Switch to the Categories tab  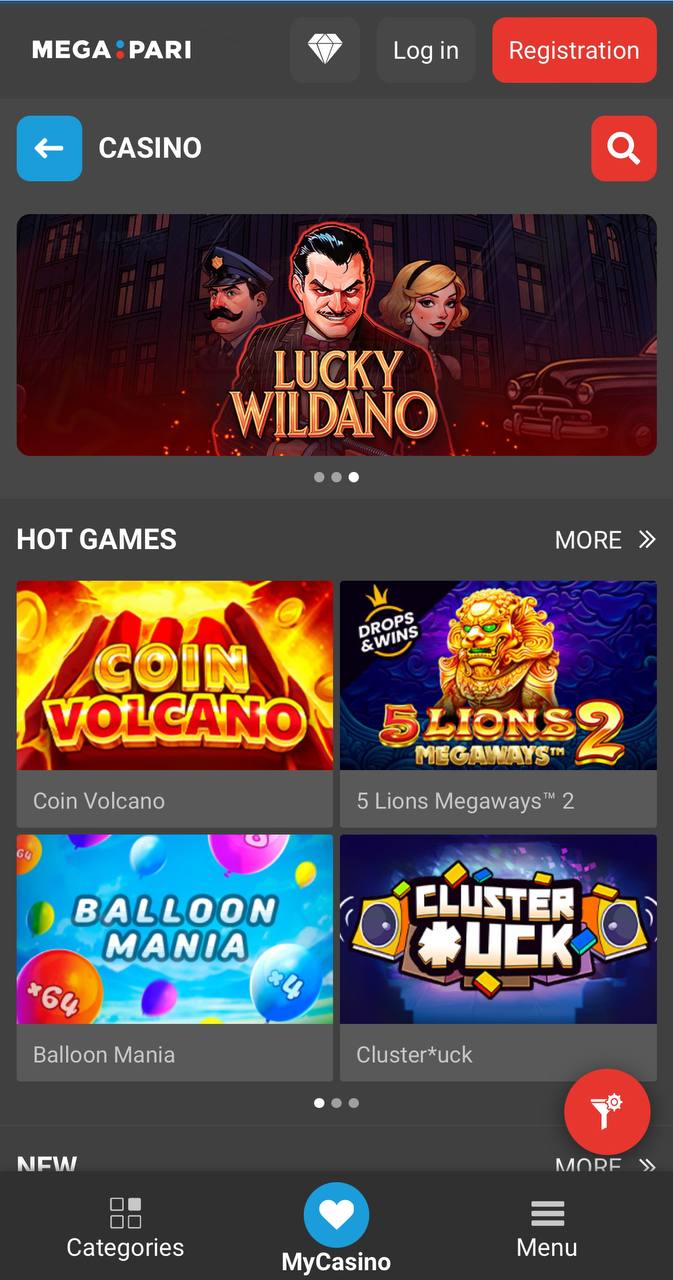(125, 1227)
